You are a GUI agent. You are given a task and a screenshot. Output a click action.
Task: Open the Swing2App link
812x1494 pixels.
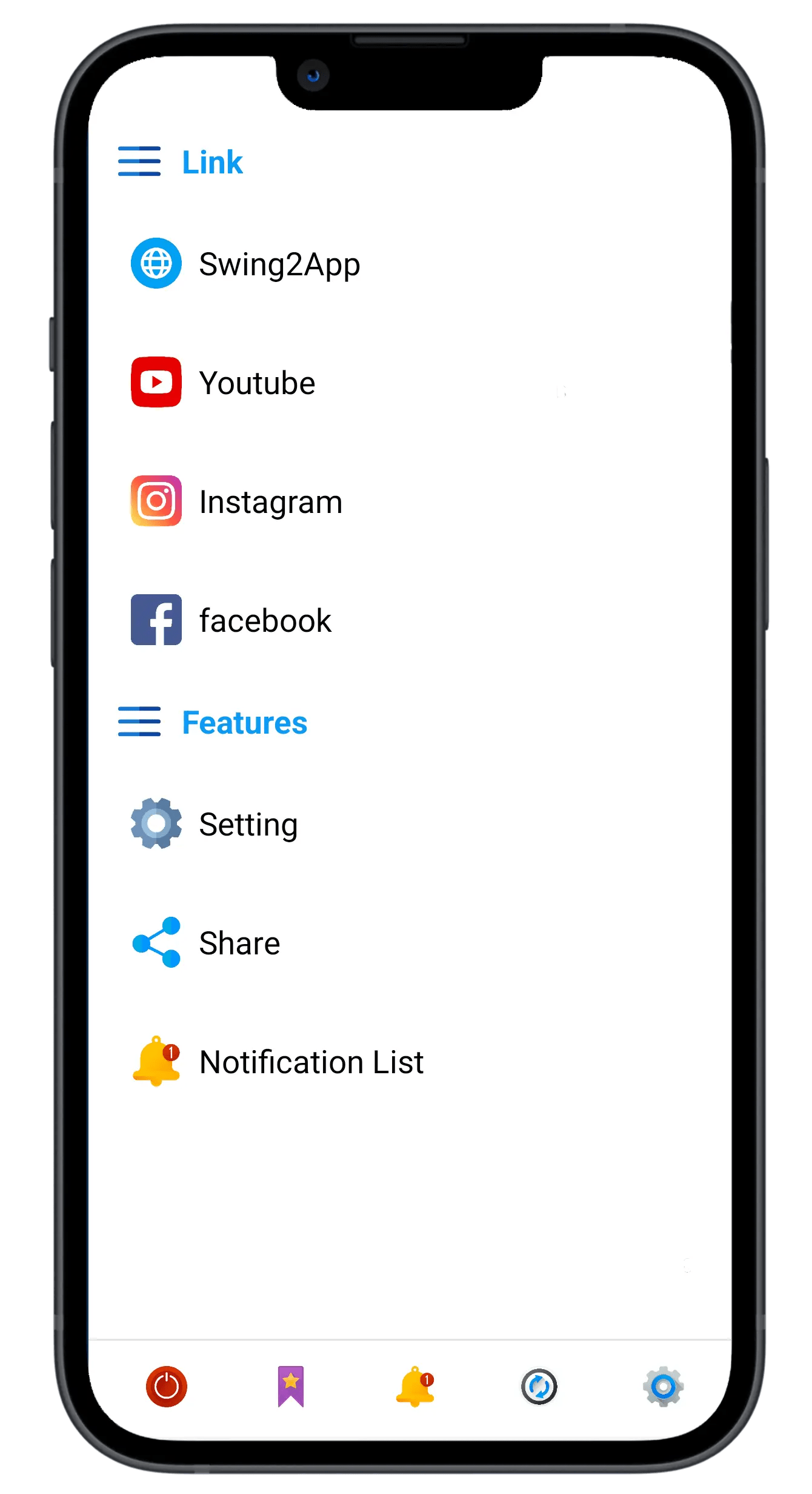click(x=279, y=264)
